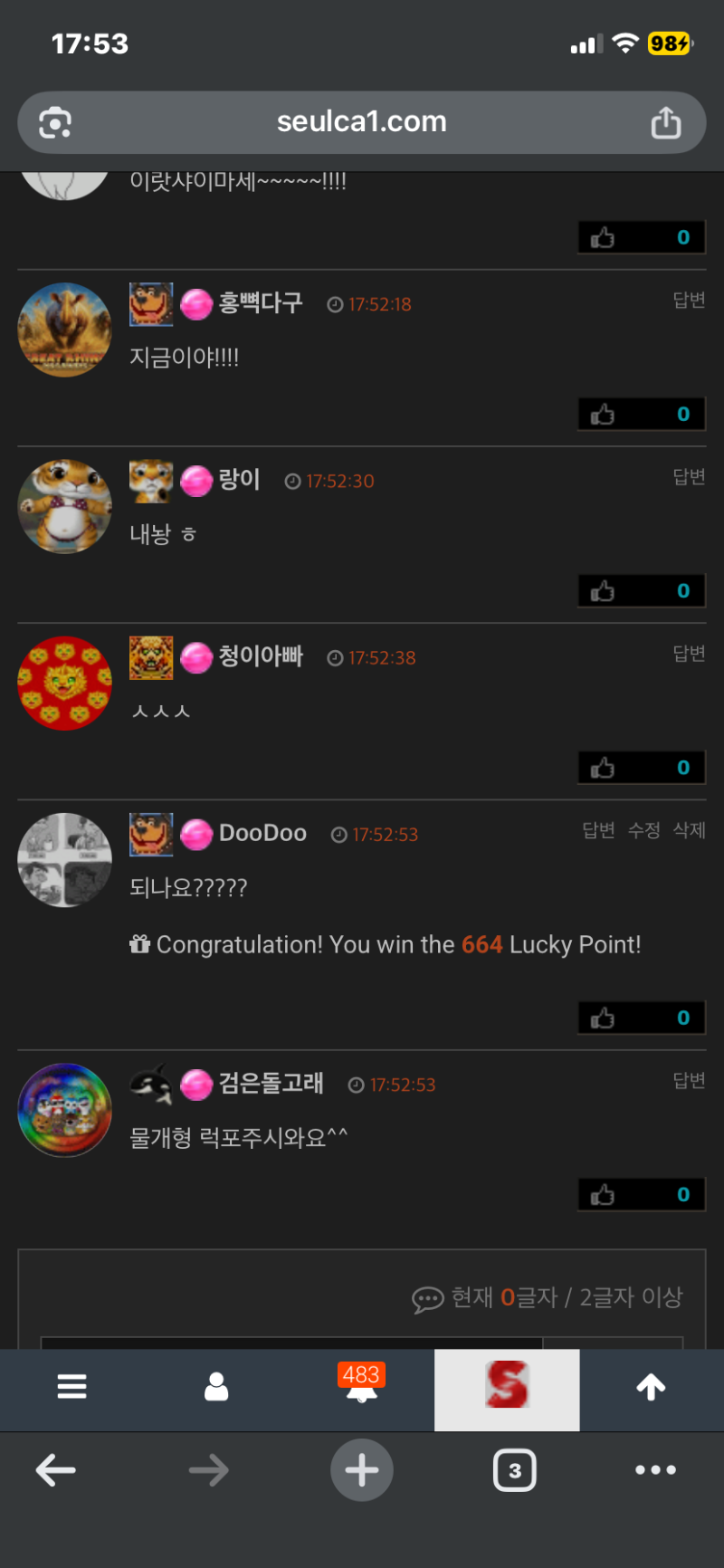Like 검은돌고래's comment

coord(603,1195)
